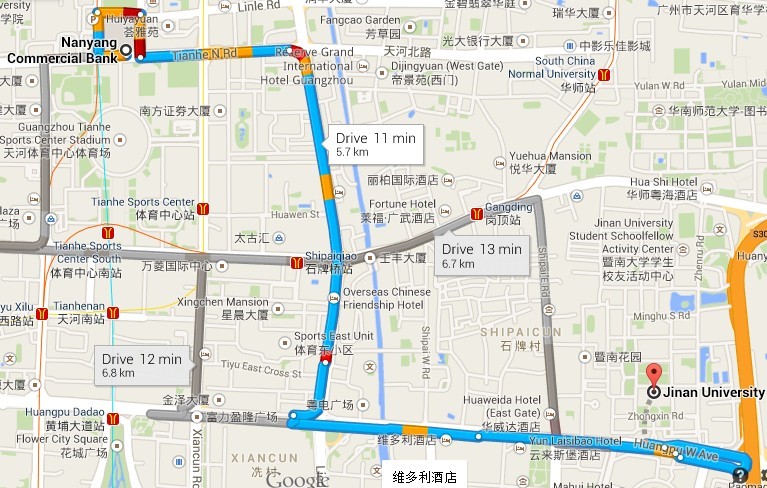Viewport: 767px width, 488px height.
Task: Choose the Drive 13 min alternative route
Action: (x=481, y=256)
